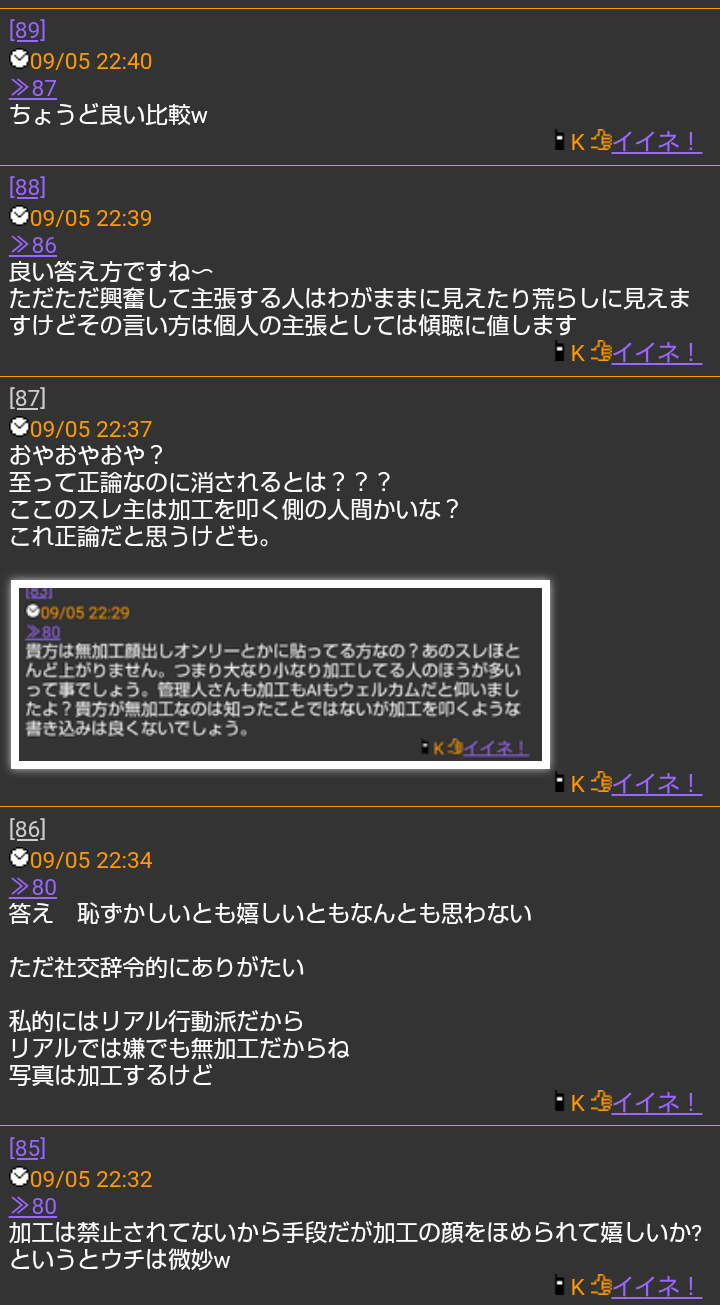The width and height of the screenshot is (720, 1305).
Task: Open post number 87 link
Action: pos(27,398)
